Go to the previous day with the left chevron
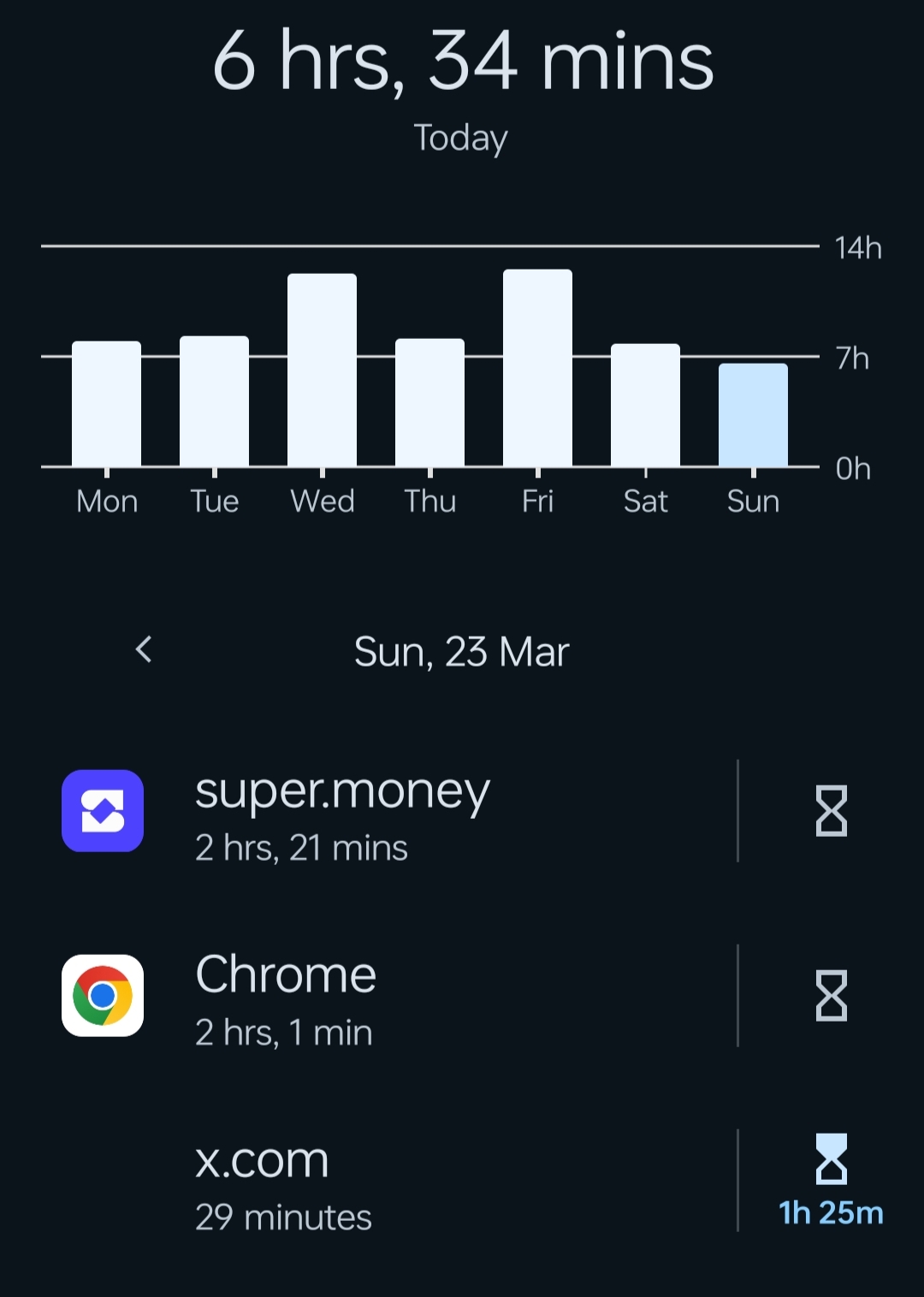Viewport: 924px width, 1297px height. pos(144,649)
